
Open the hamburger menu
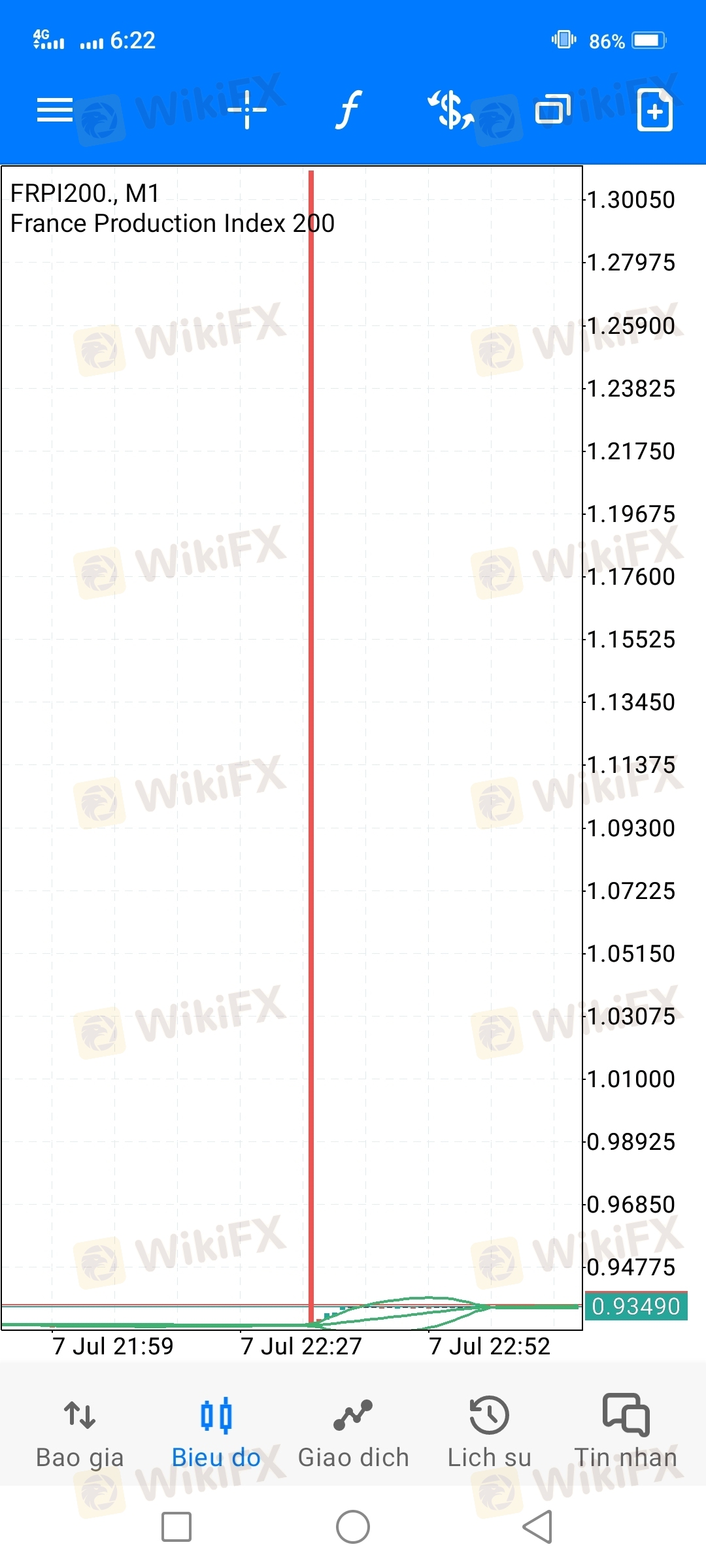tap(55, 110)
